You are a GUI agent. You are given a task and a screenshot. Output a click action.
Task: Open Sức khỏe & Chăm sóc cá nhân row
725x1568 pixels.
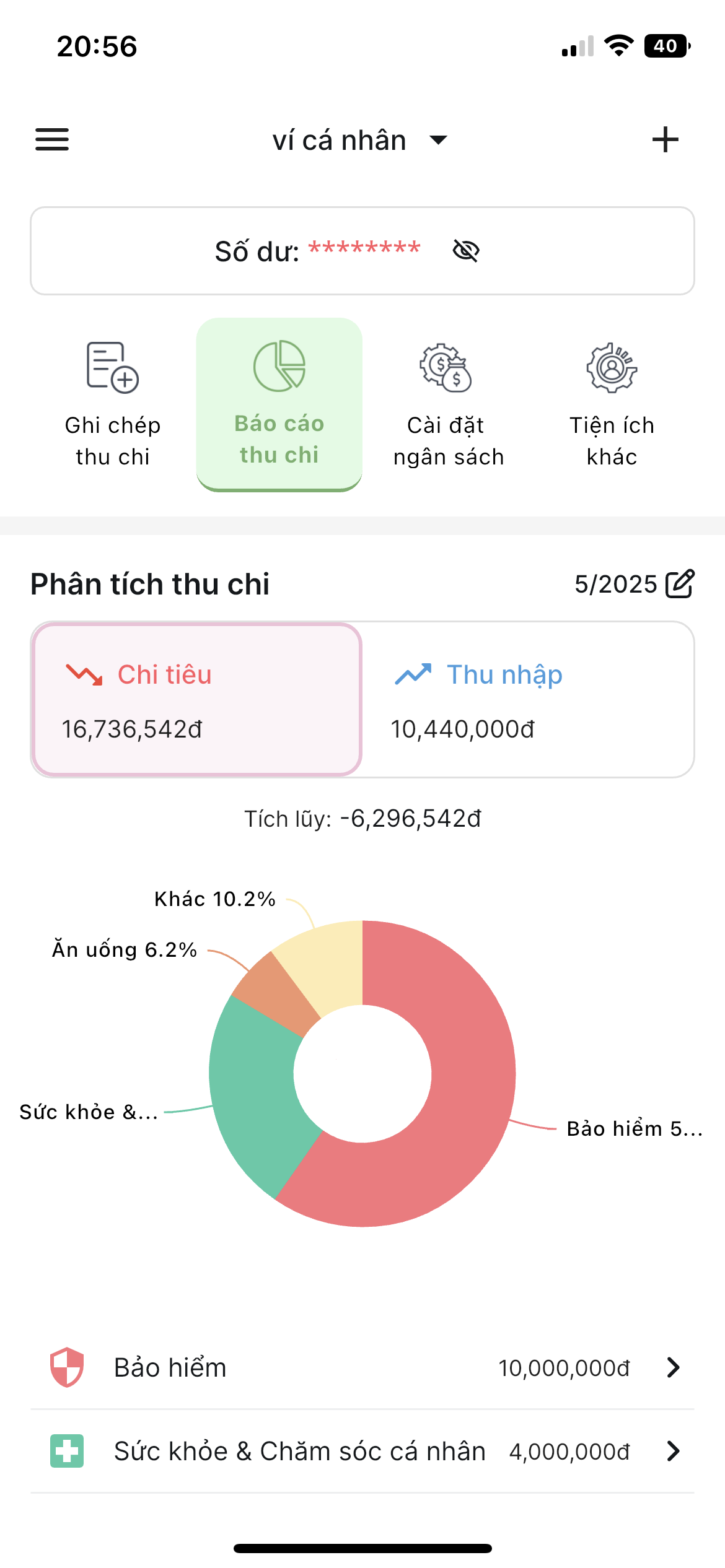(x=362, y=1452)
